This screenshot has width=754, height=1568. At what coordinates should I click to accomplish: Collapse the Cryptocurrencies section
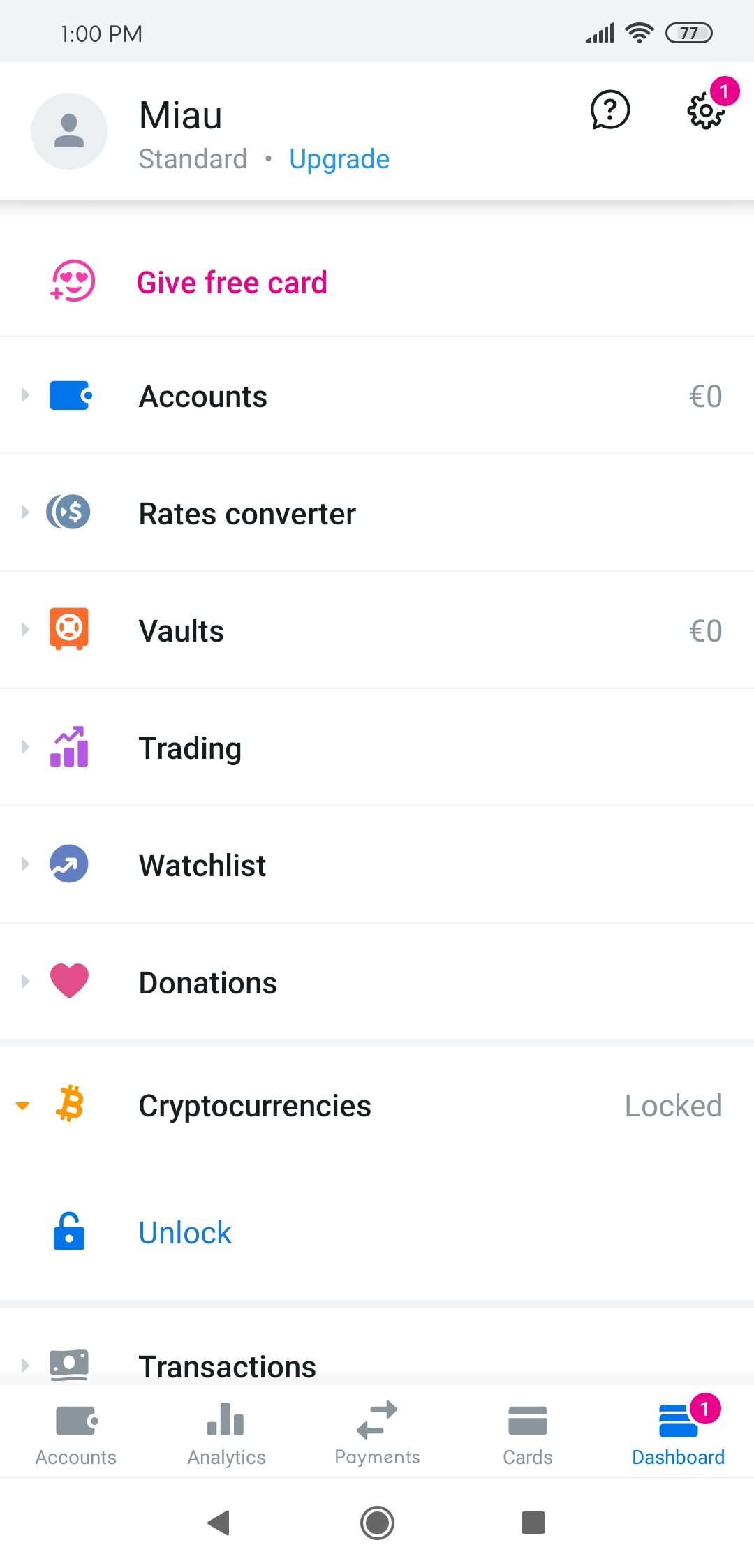tap(377, 1106)
